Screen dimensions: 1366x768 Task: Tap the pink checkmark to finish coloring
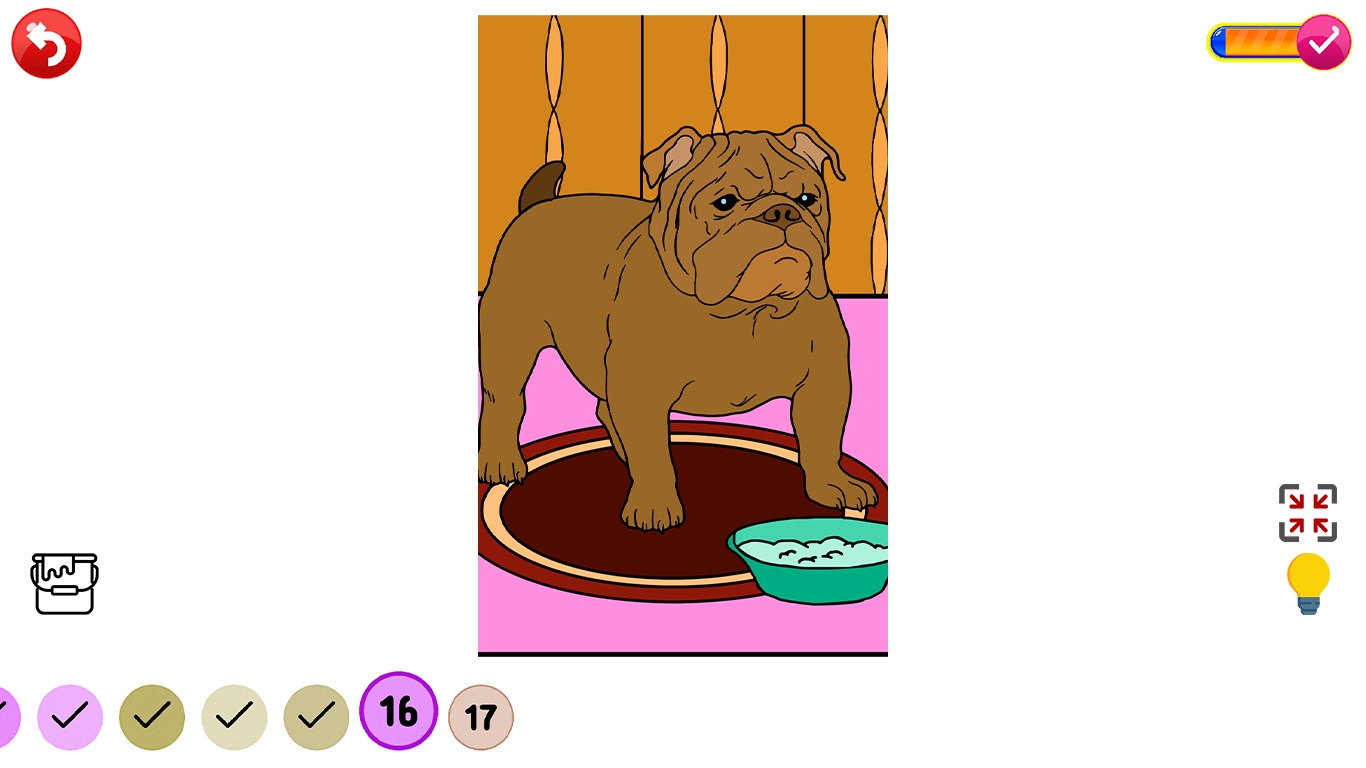[1323, 42]
